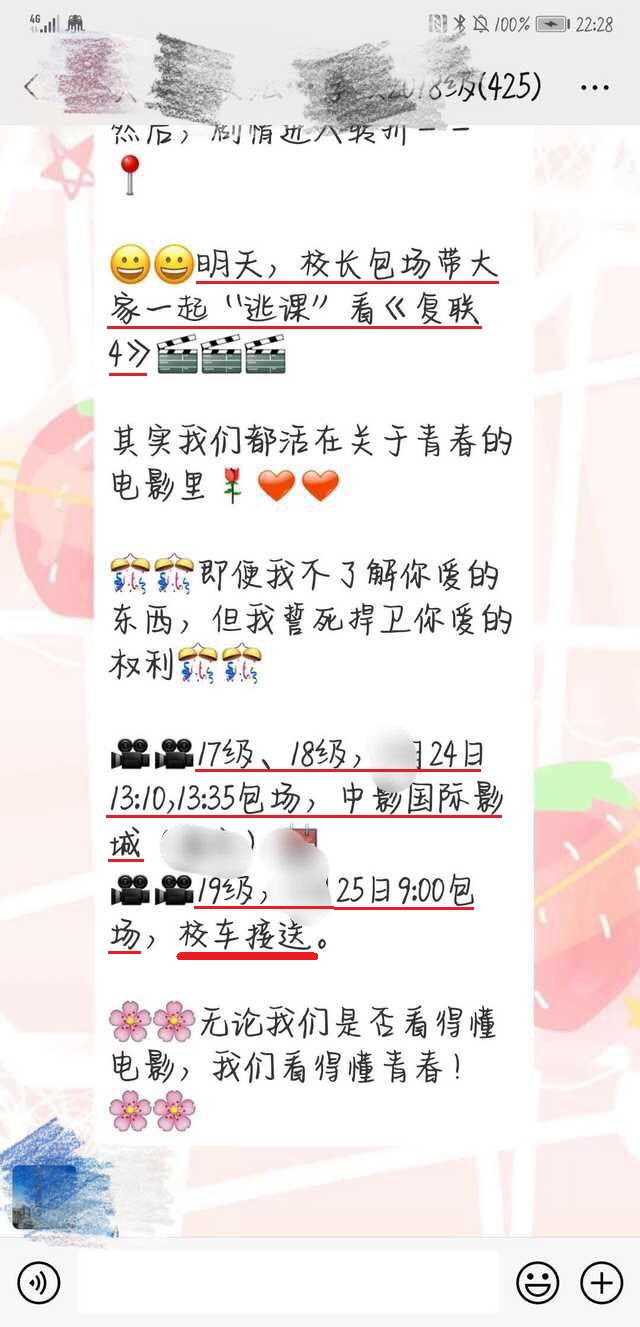Switch to voice message input
The height and width of the screenshot is (1327, 640).
tap(39, 1282)
